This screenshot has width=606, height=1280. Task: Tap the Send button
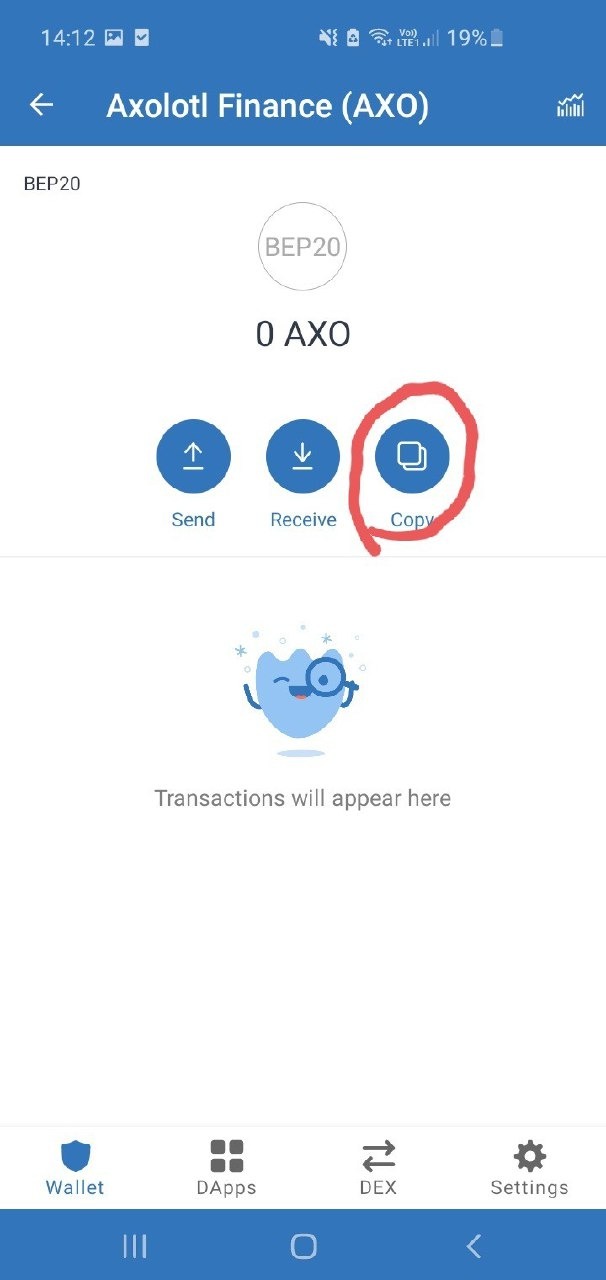coord(193,457)
